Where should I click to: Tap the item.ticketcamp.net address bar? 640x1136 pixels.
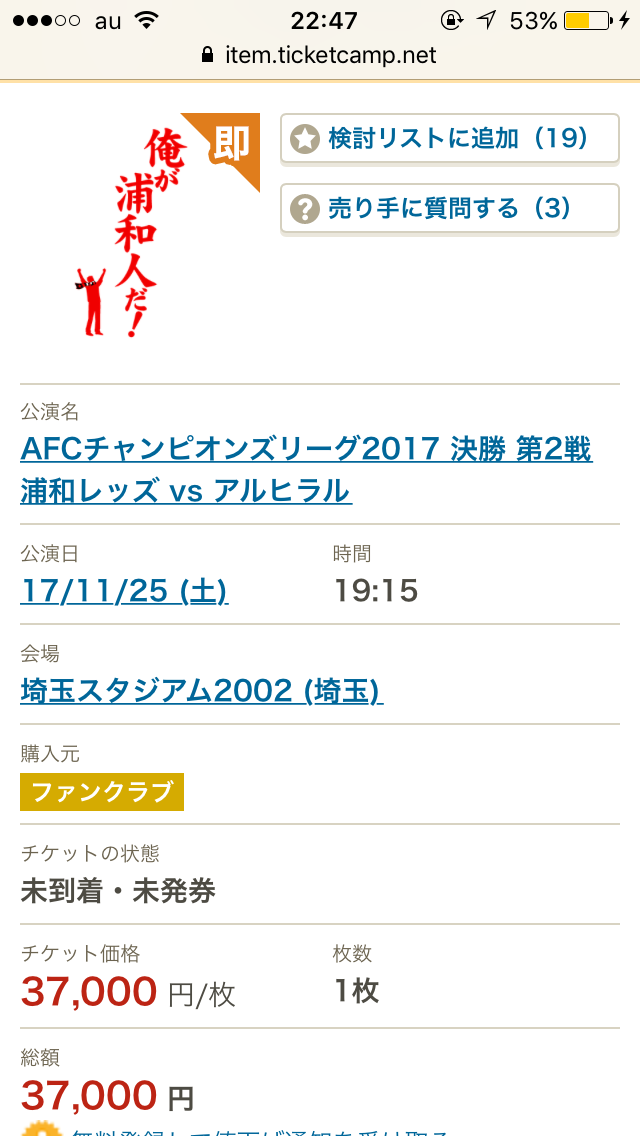pyautogui.click(x=320, y=55)
